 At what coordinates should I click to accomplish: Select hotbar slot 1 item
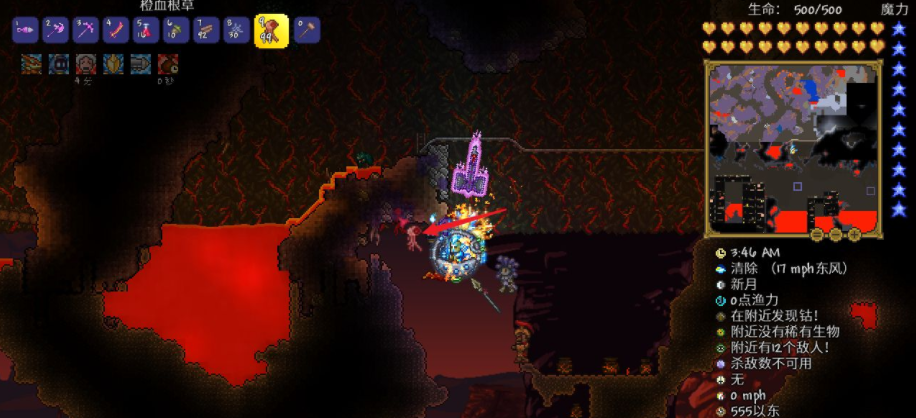pyautogui.click(x=25, y=30)
